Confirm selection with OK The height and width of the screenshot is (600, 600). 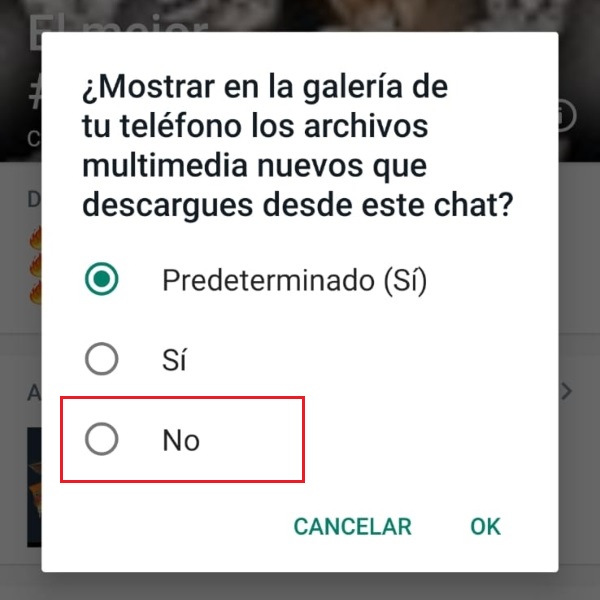[x=485, y=527]
